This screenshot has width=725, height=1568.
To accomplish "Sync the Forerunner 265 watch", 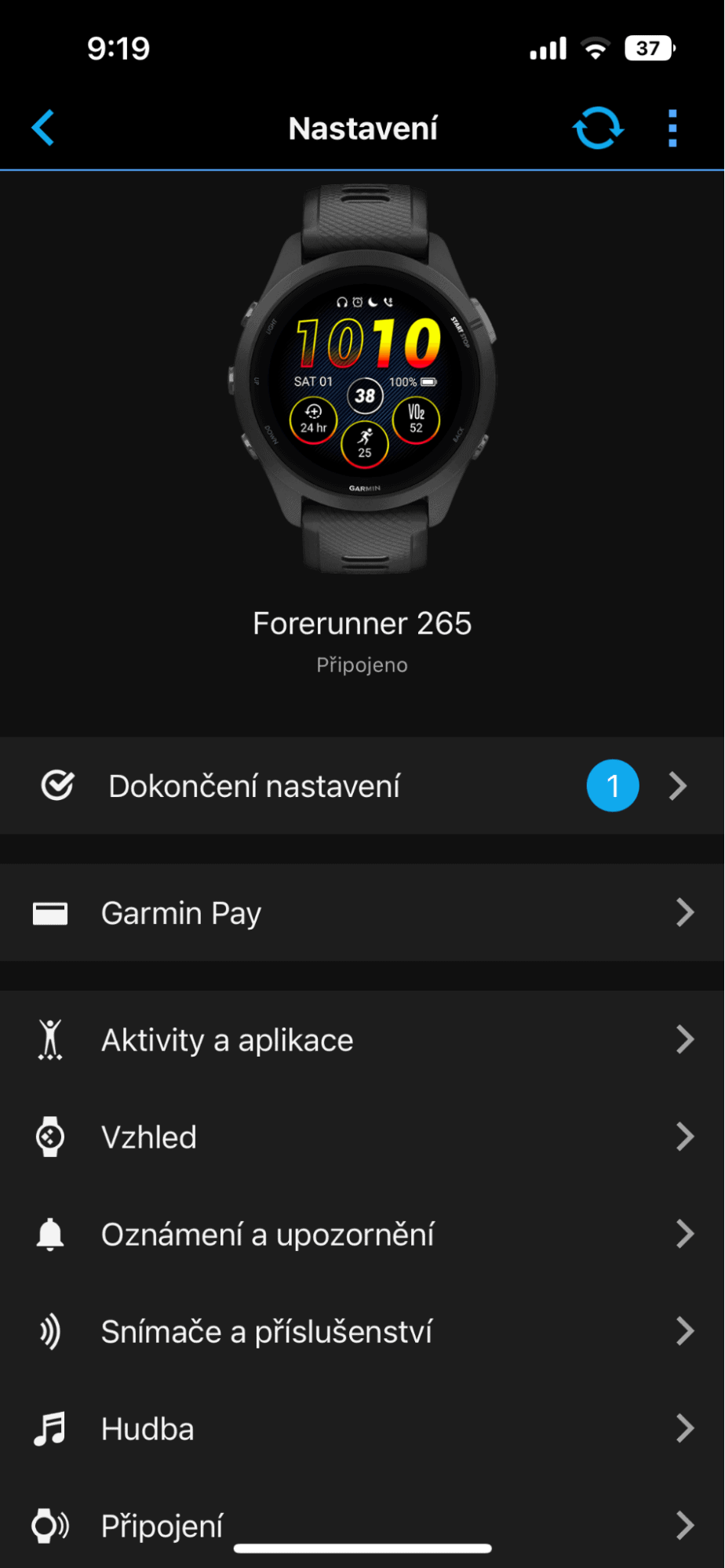I will pos(598,128).
